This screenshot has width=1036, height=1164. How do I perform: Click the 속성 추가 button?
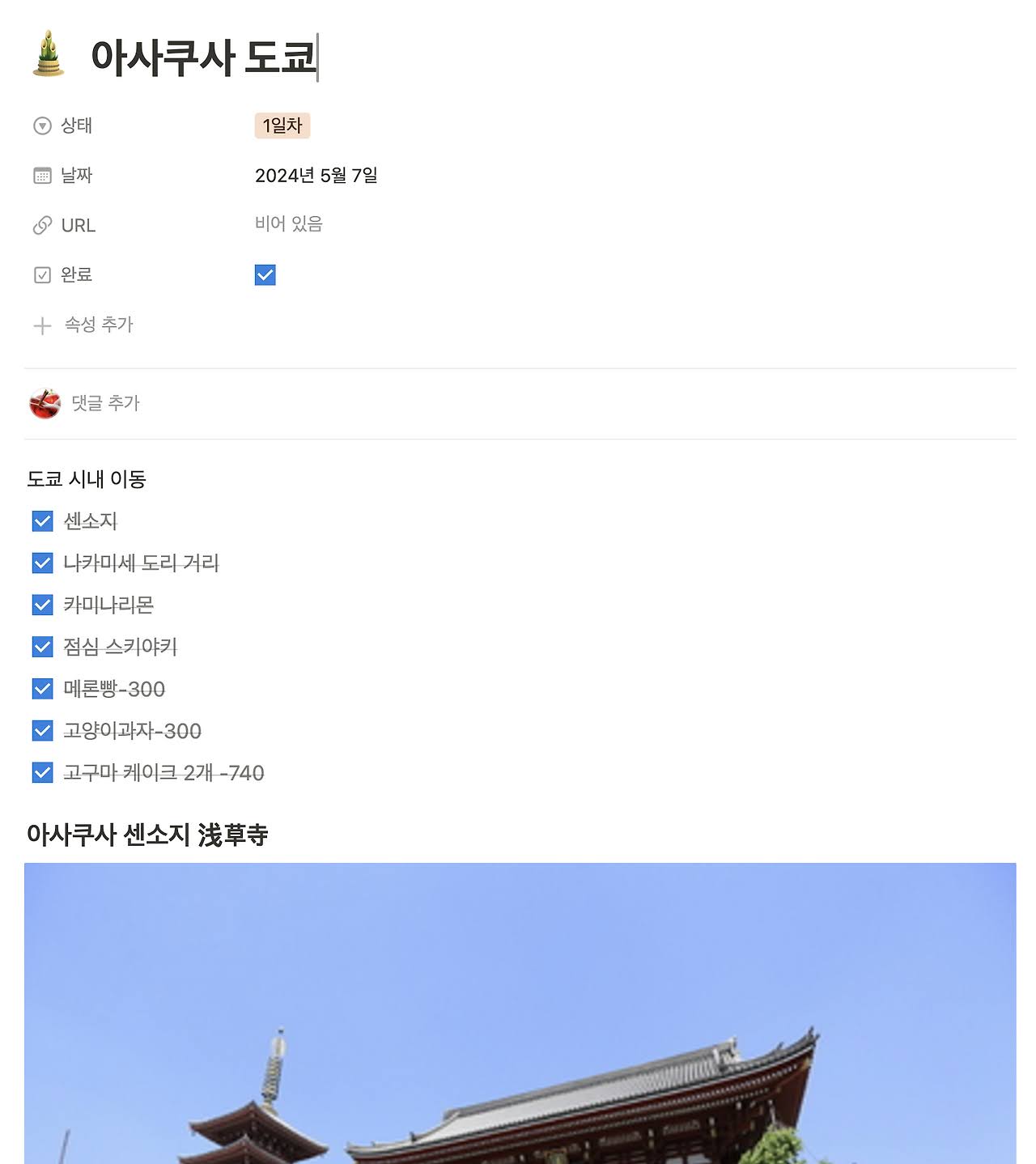click(97, 325)
